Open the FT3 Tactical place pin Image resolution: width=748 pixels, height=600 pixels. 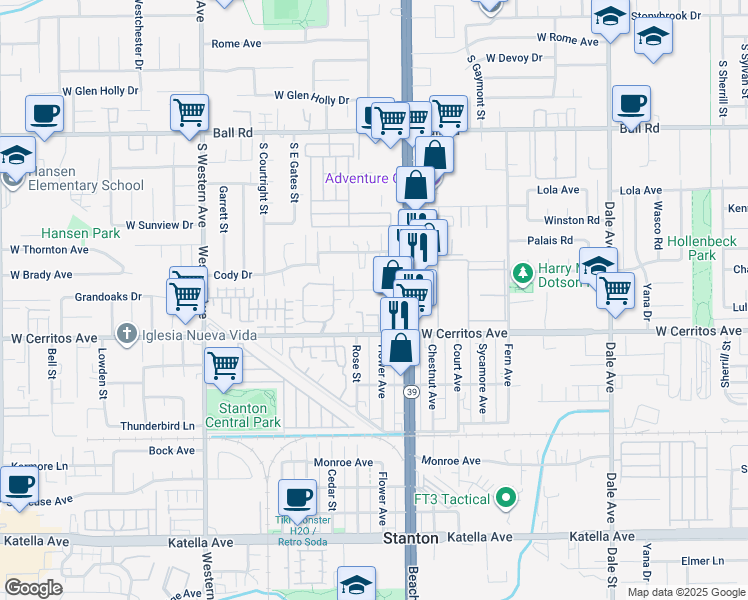click(506, 498)
